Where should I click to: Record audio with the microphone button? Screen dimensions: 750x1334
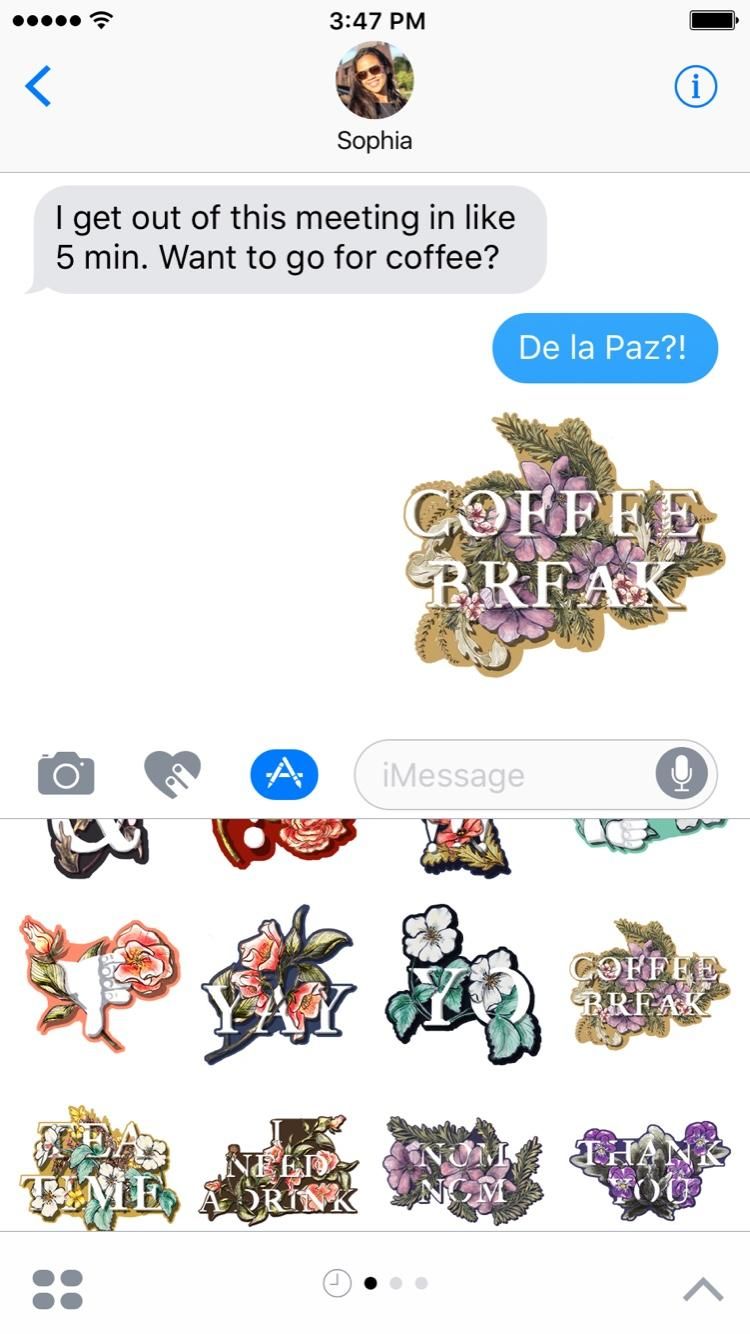coord(682,774)
